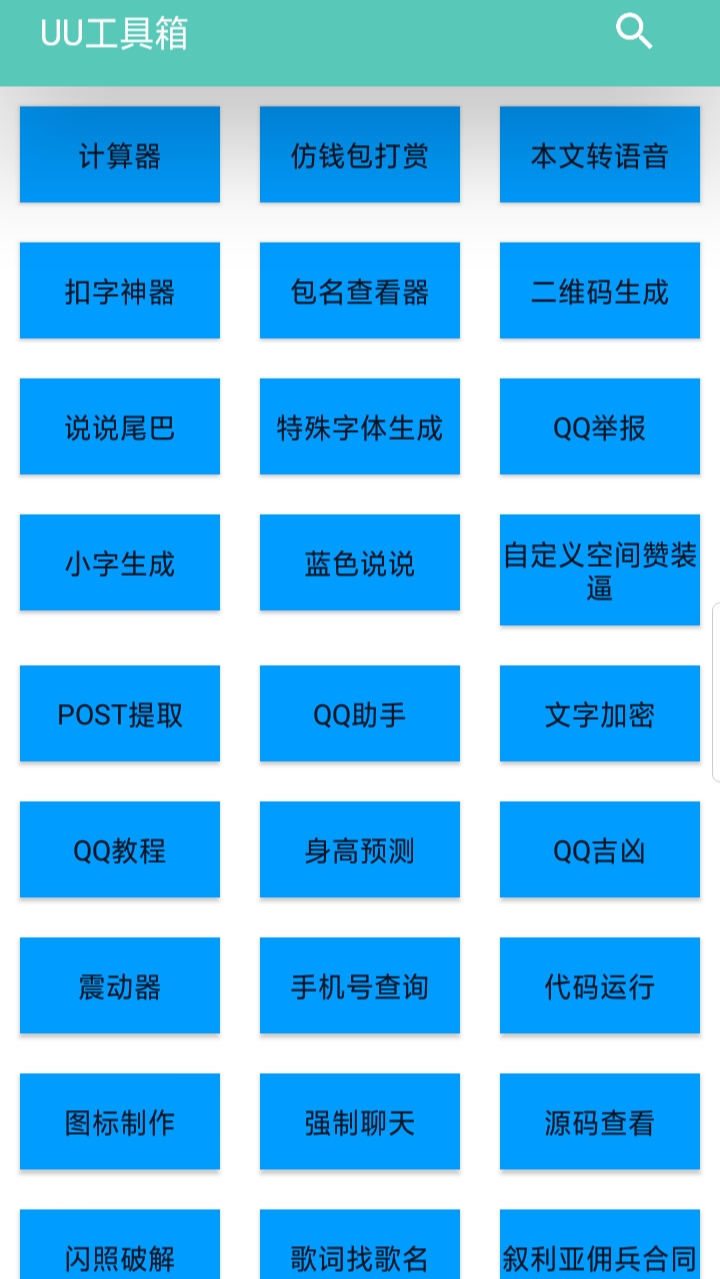Open the QQ举报 reporting tool
Viewport: 720px width, 1279px height.
tap(599, 427)
